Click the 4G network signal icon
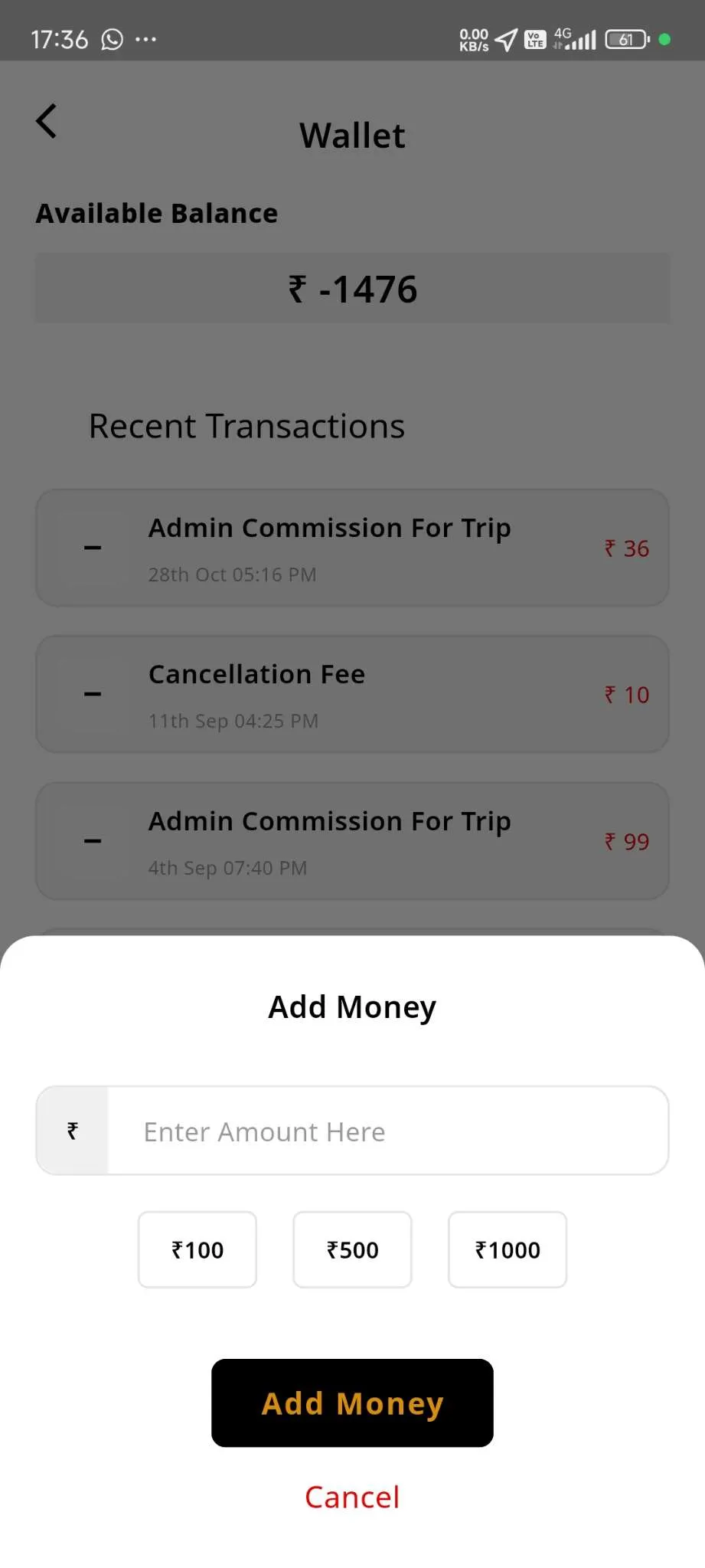The height and width of the screenshot is (1568, 705). pos(575,39)
